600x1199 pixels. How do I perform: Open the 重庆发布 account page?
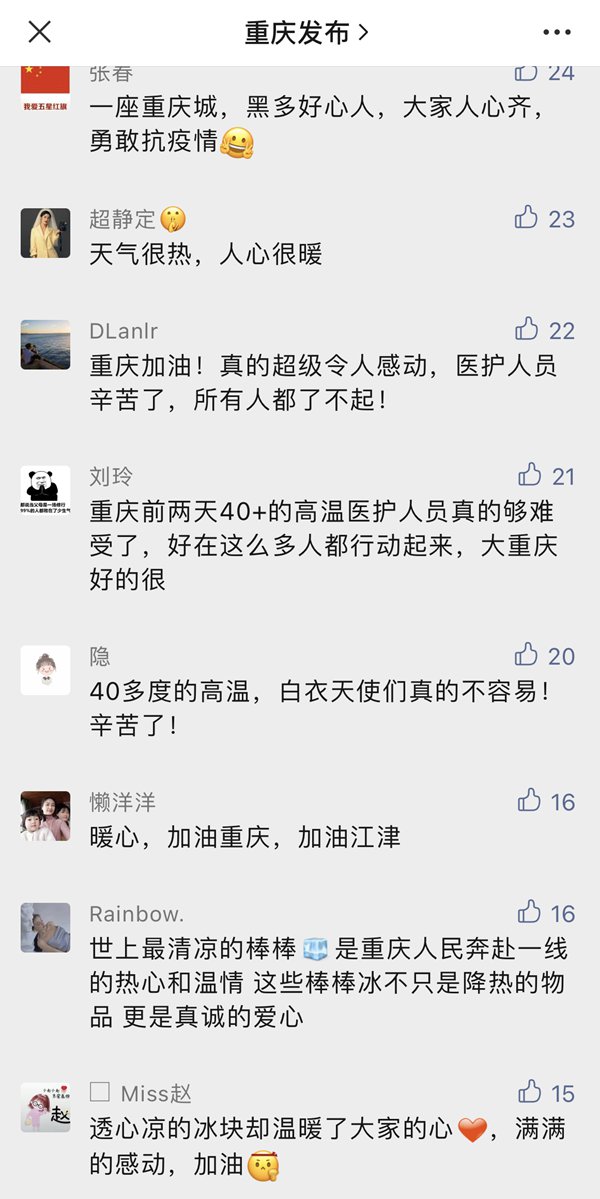[306, 33]
